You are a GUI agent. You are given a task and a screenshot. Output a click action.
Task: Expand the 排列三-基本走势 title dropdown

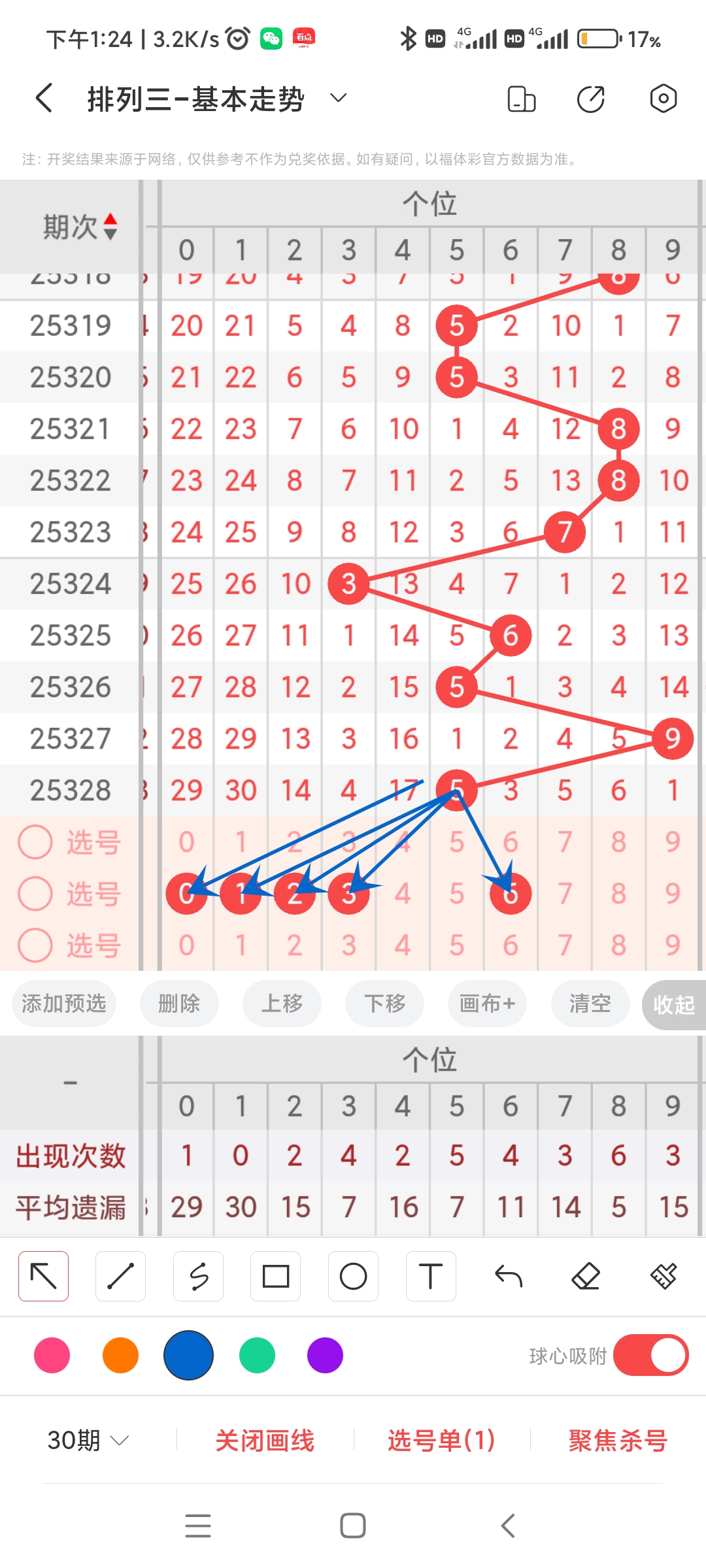coord(337,98)
